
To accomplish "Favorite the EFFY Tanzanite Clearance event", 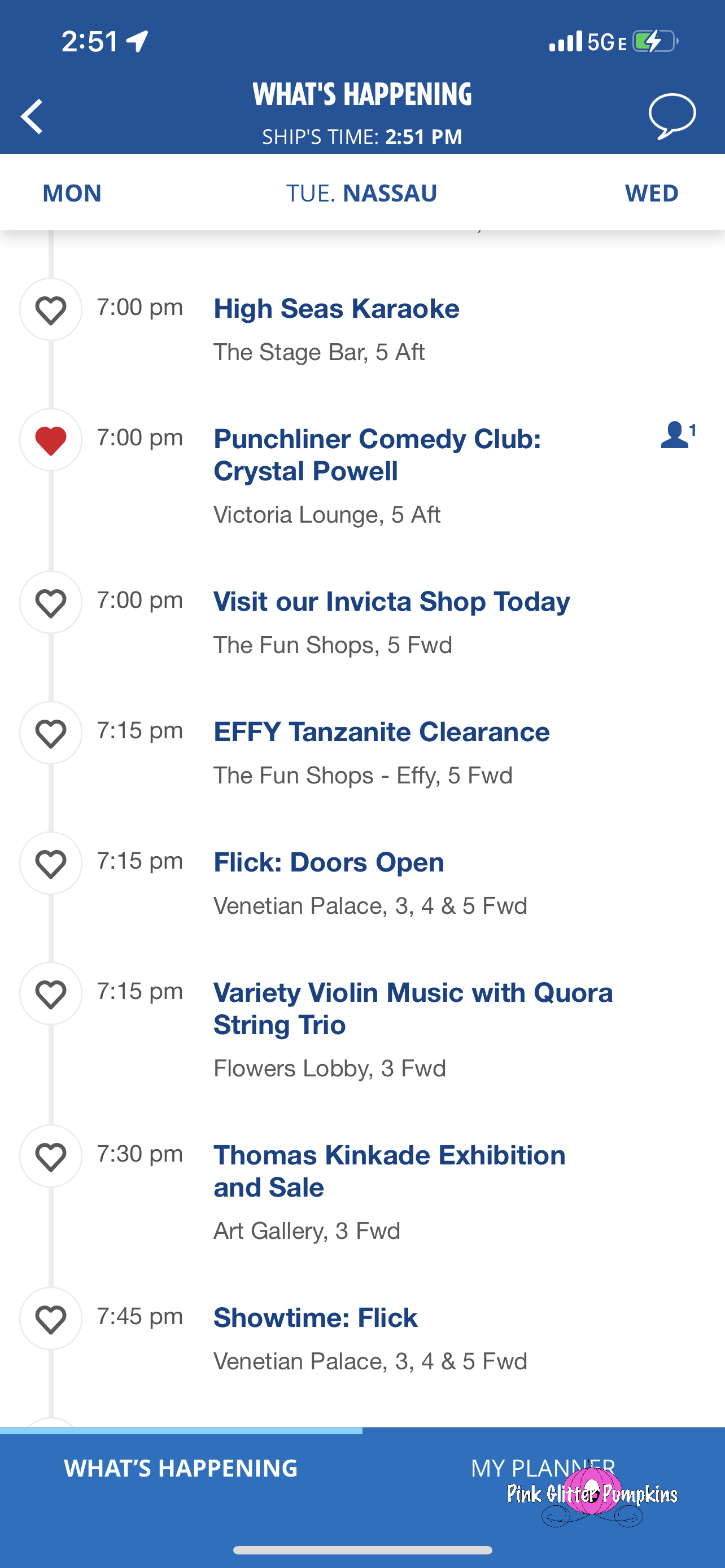I will 51,733.
